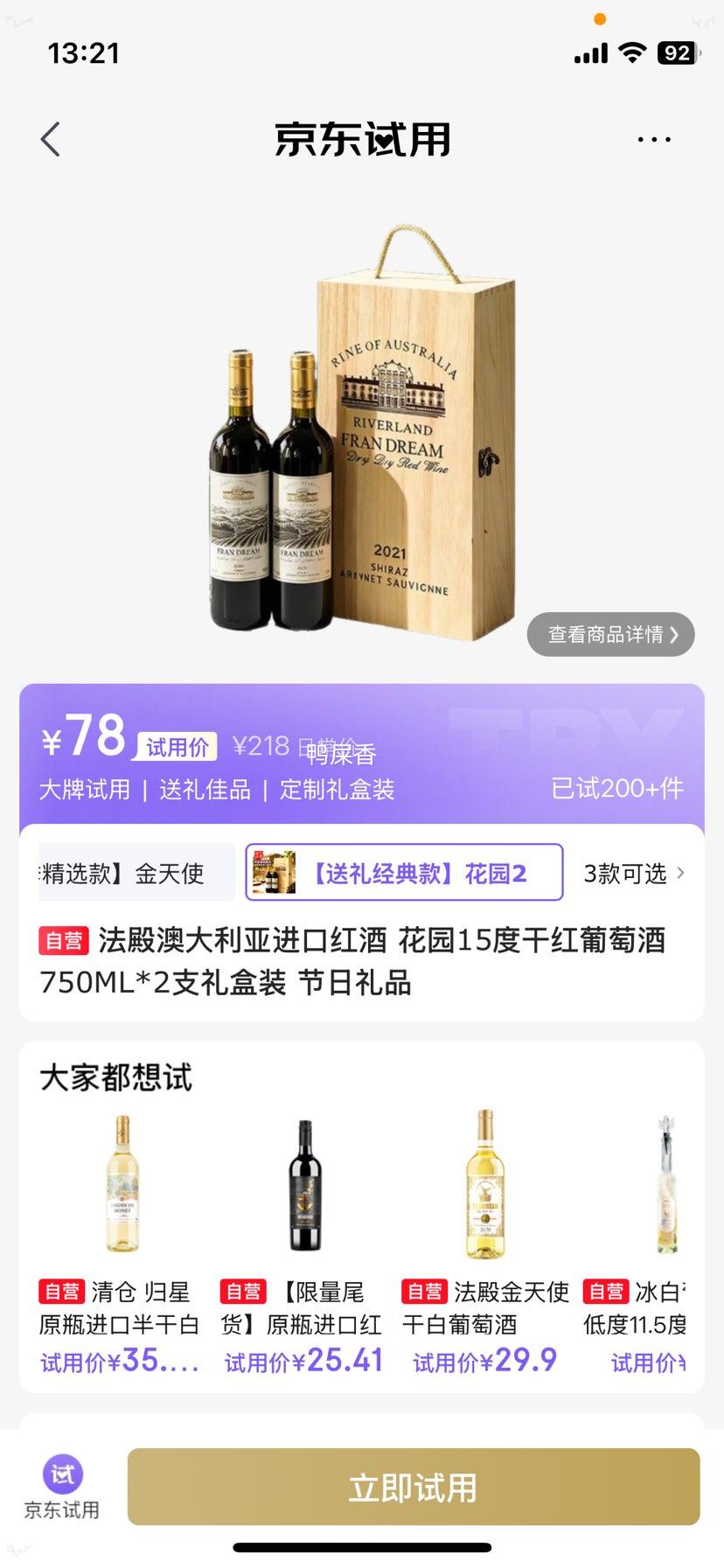Expand 3款可选 via its chevron
724x1568 pixels.
click(681, 871)
